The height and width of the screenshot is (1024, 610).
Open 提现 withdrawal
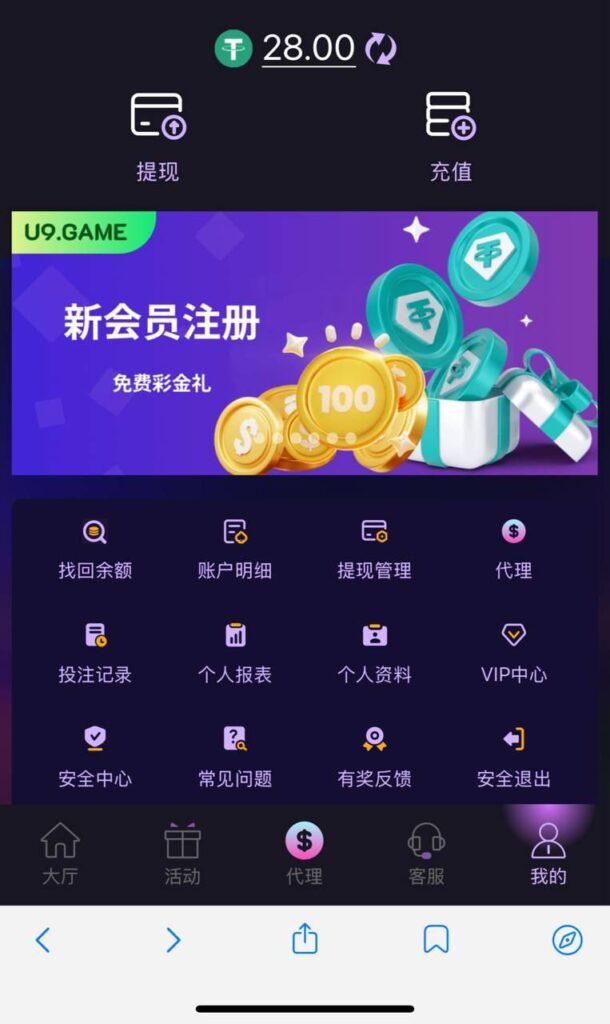coord(158,137)
